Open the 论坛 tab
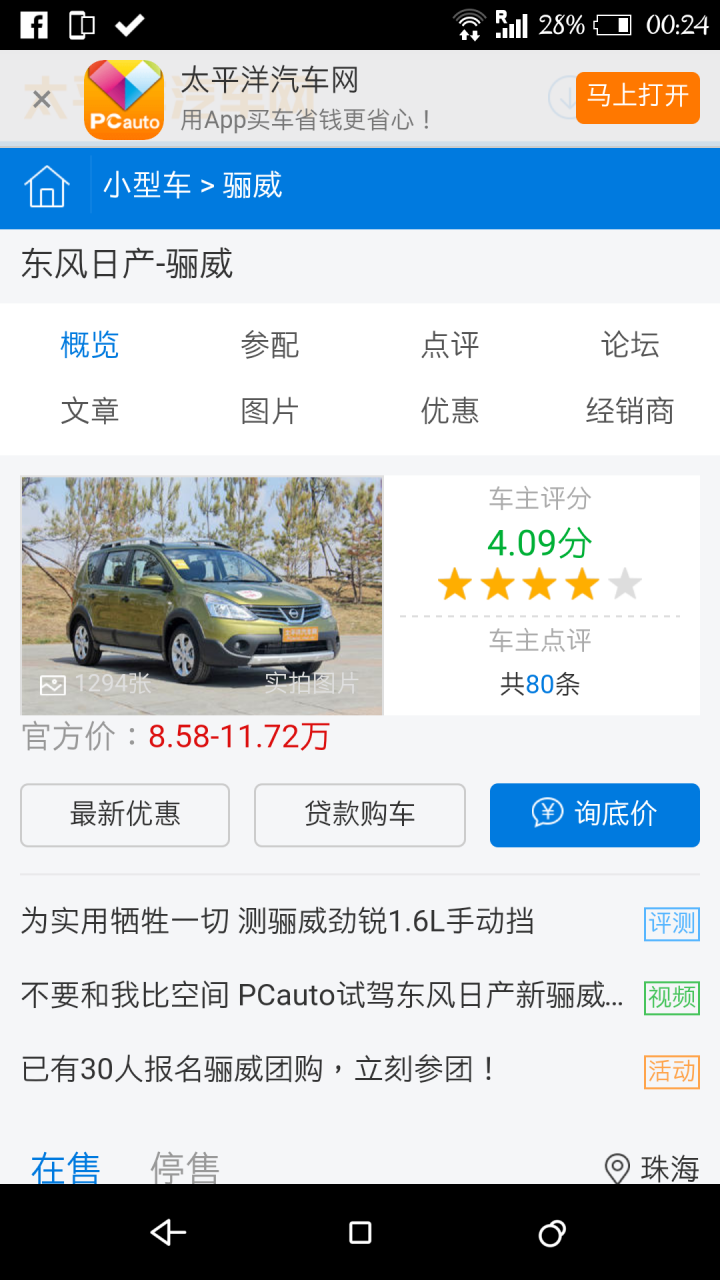Viewport: 720px width, 1280px height. pyautogui.click(x=629, y=345)
